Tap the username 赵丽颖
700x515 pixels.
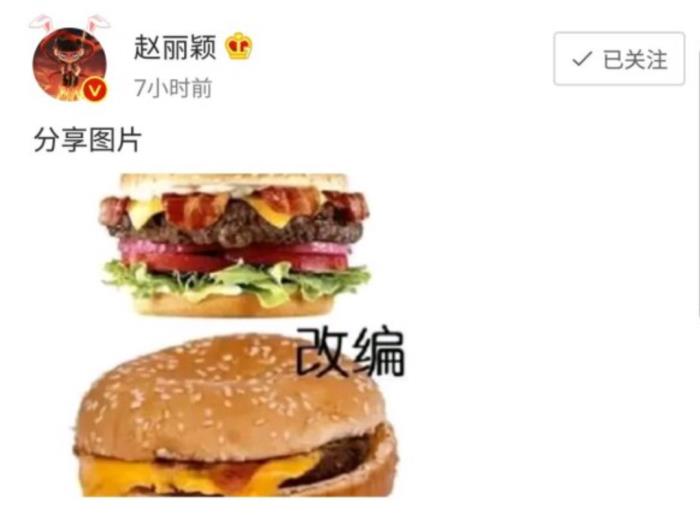click(174, 46)
